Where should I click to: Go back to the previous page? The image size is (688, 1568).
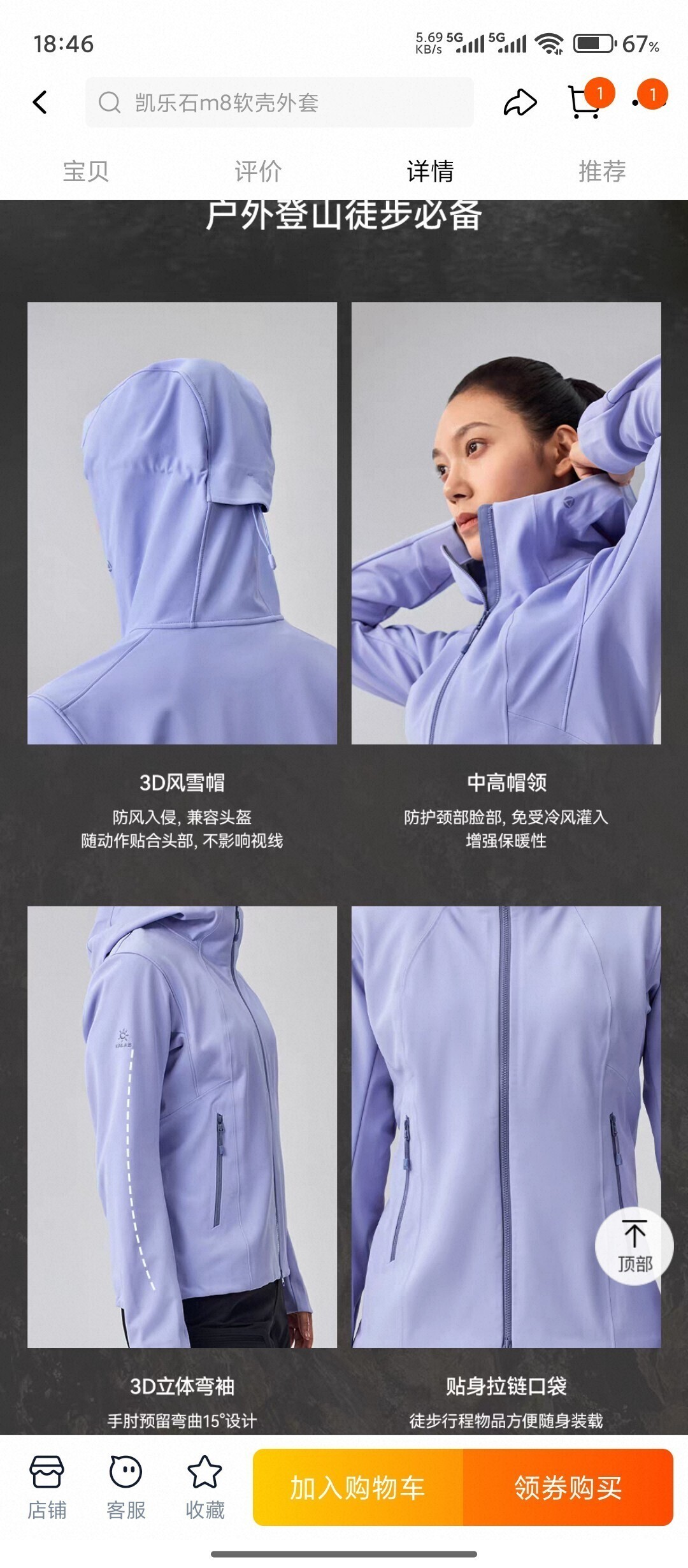(x=40, y=102)
